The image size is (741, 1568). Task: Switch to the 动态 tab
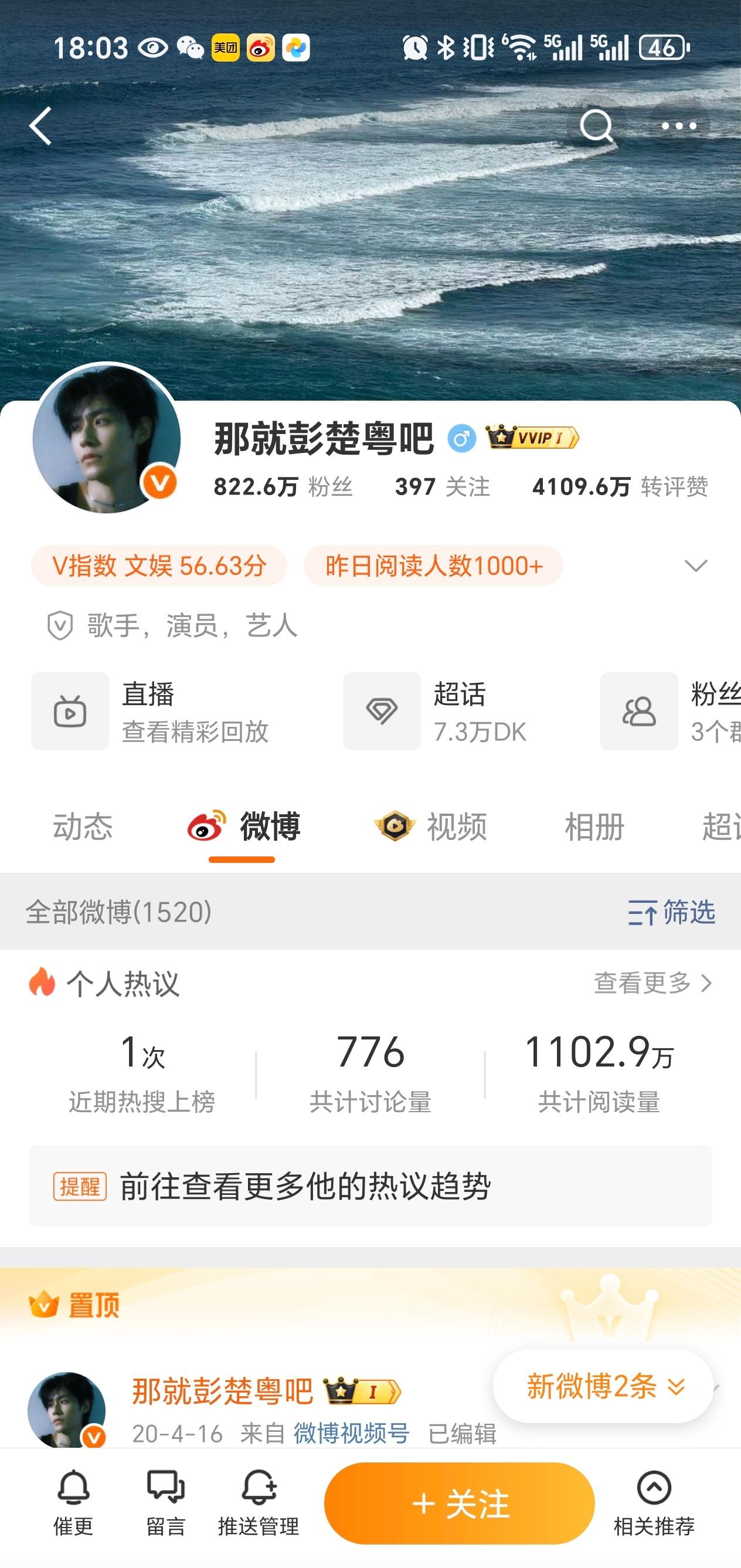(x=83, y=827)
